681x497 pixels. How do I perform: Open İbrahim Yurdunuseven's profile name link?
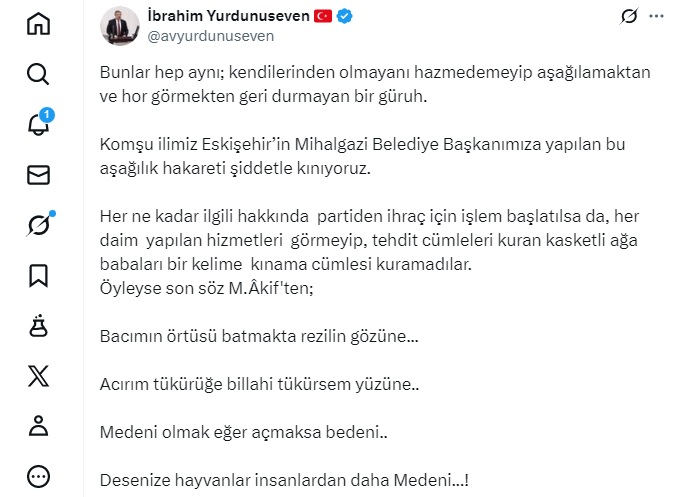point(228,16)
